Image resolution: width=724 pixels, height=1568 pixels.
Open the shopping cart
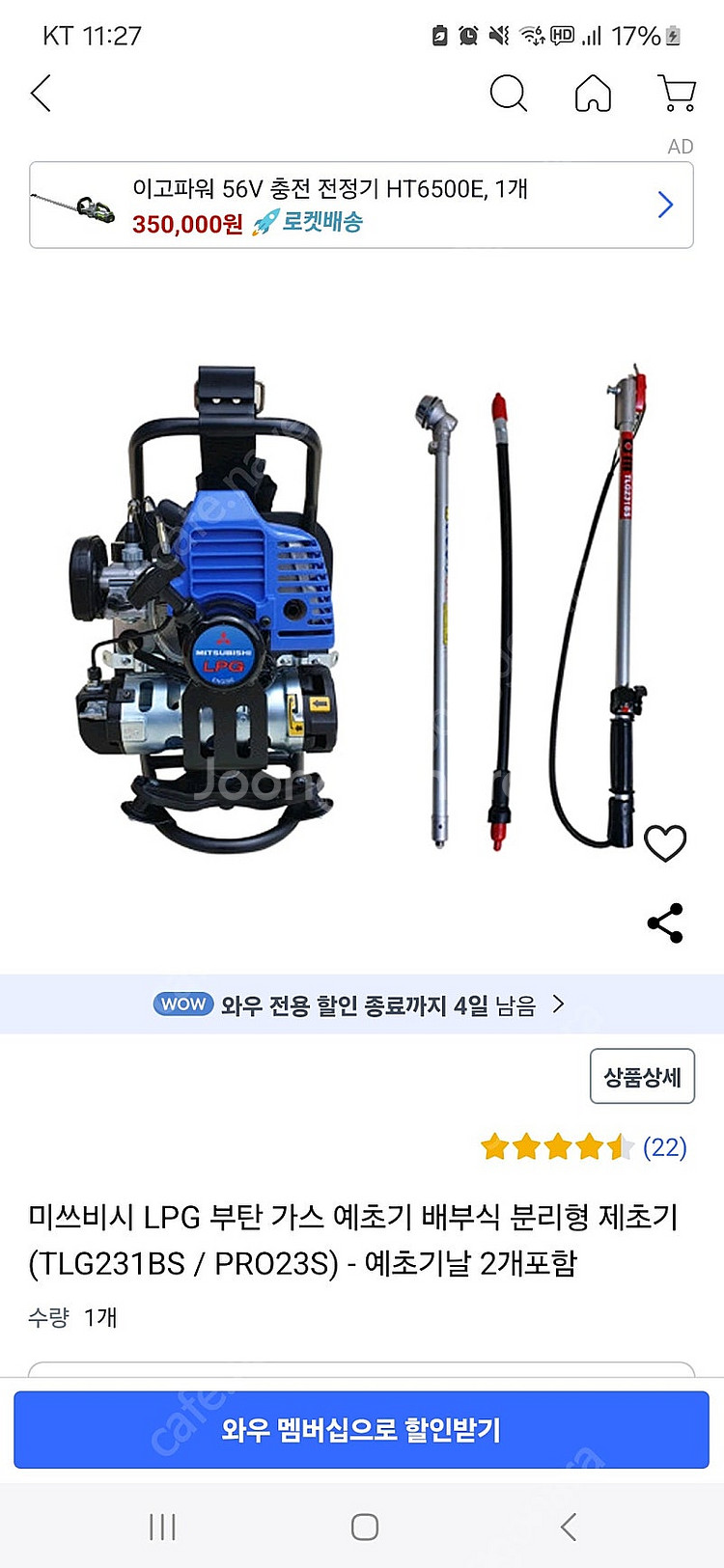677,94
